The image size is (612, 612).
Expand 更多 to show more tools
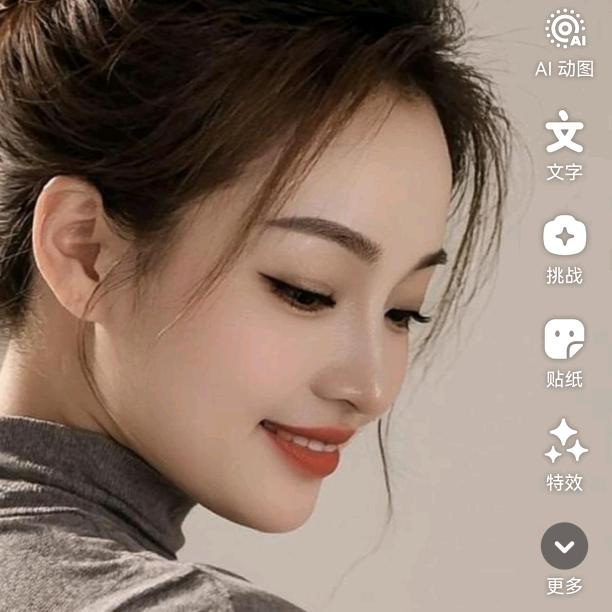[565, 546]
